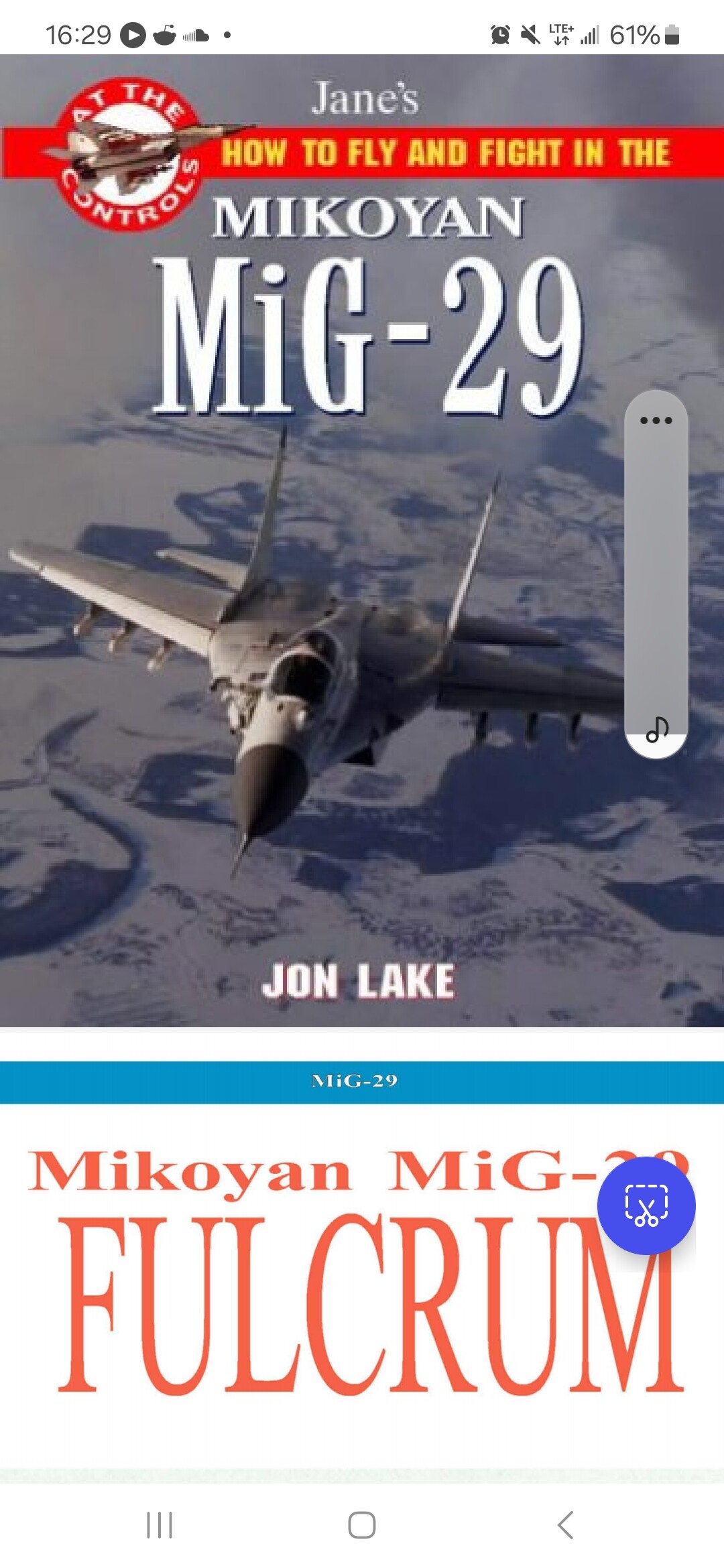Show recent apps
Screen dimensions: 724x1568
(160, 1525)
